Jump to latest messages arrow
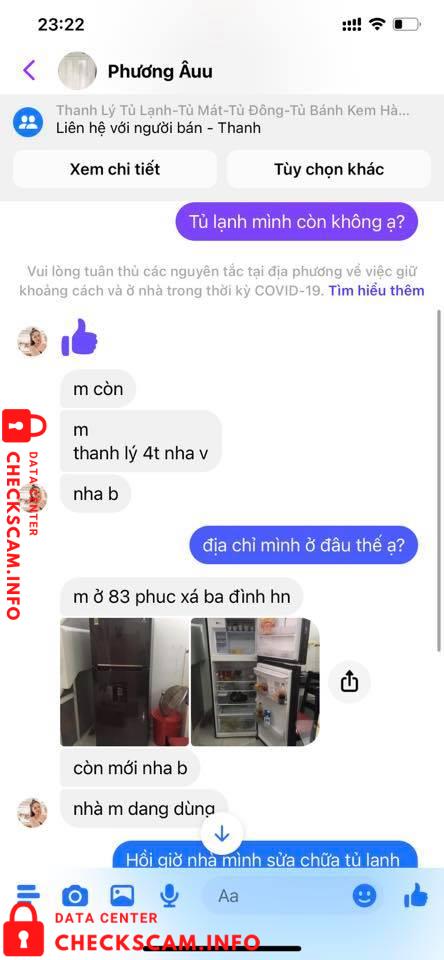Viewport: 444px width, 960px height. [x=222, y=833]
